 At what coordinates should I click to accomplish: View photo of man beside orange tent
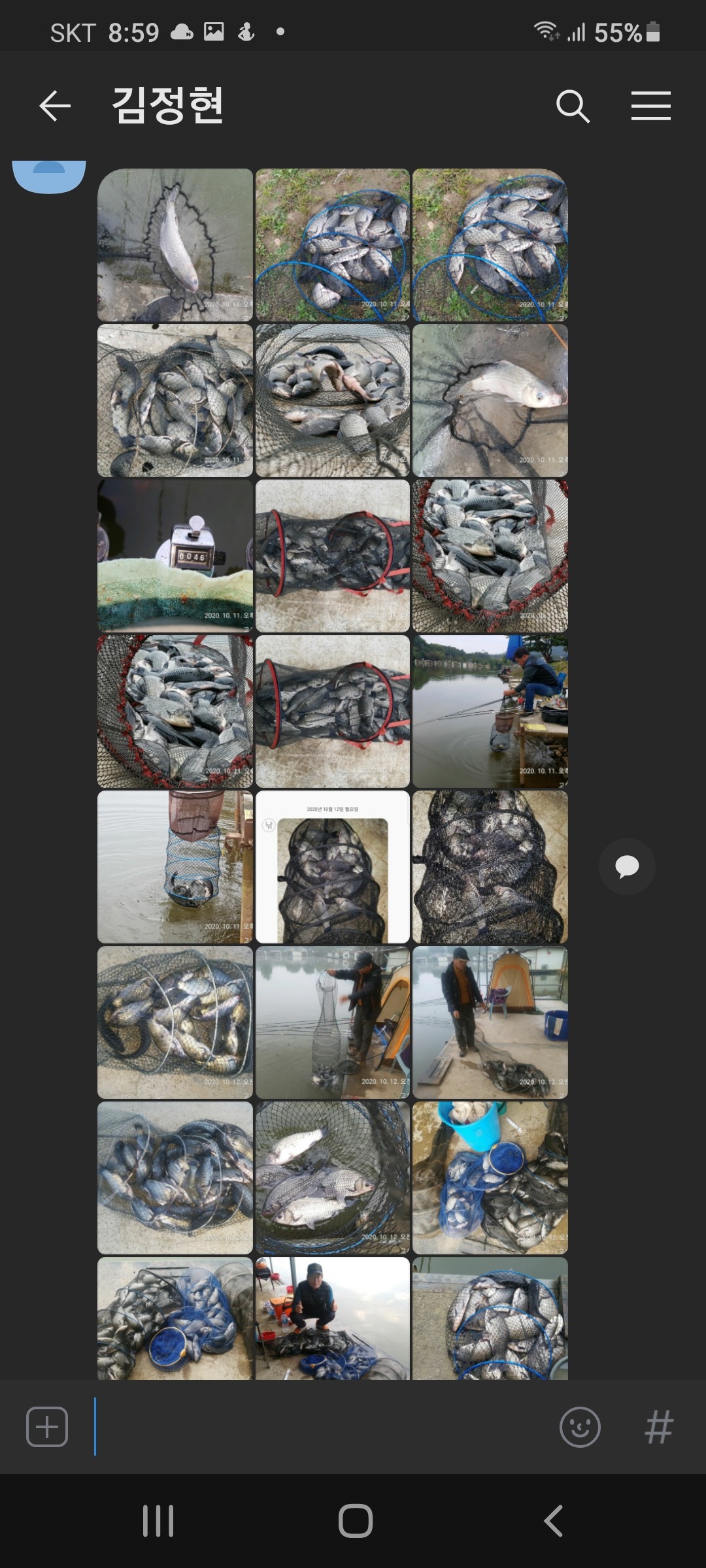(490, 1022)
